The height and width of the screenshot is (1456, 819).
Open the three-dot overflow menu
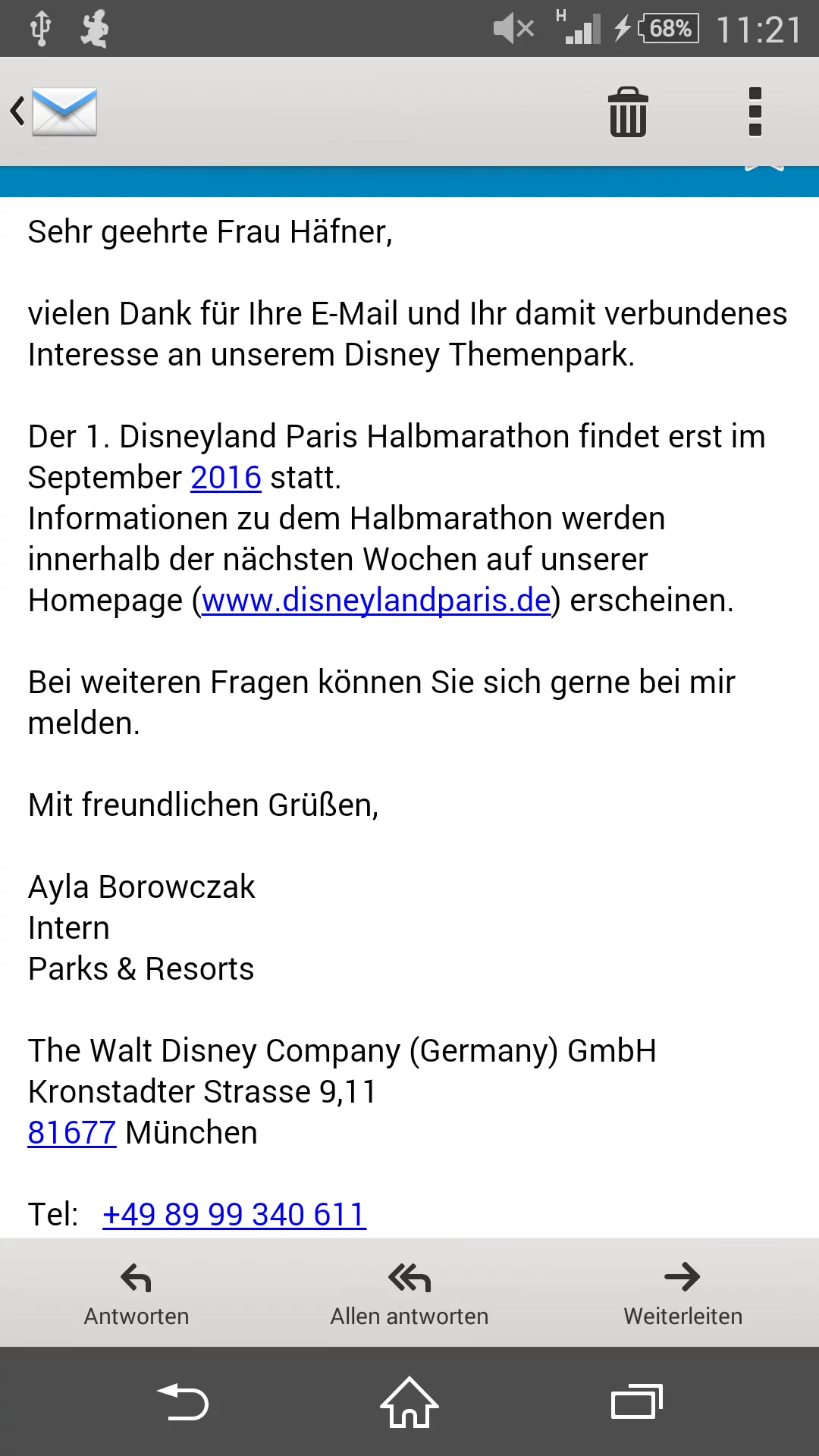point(755,112)
